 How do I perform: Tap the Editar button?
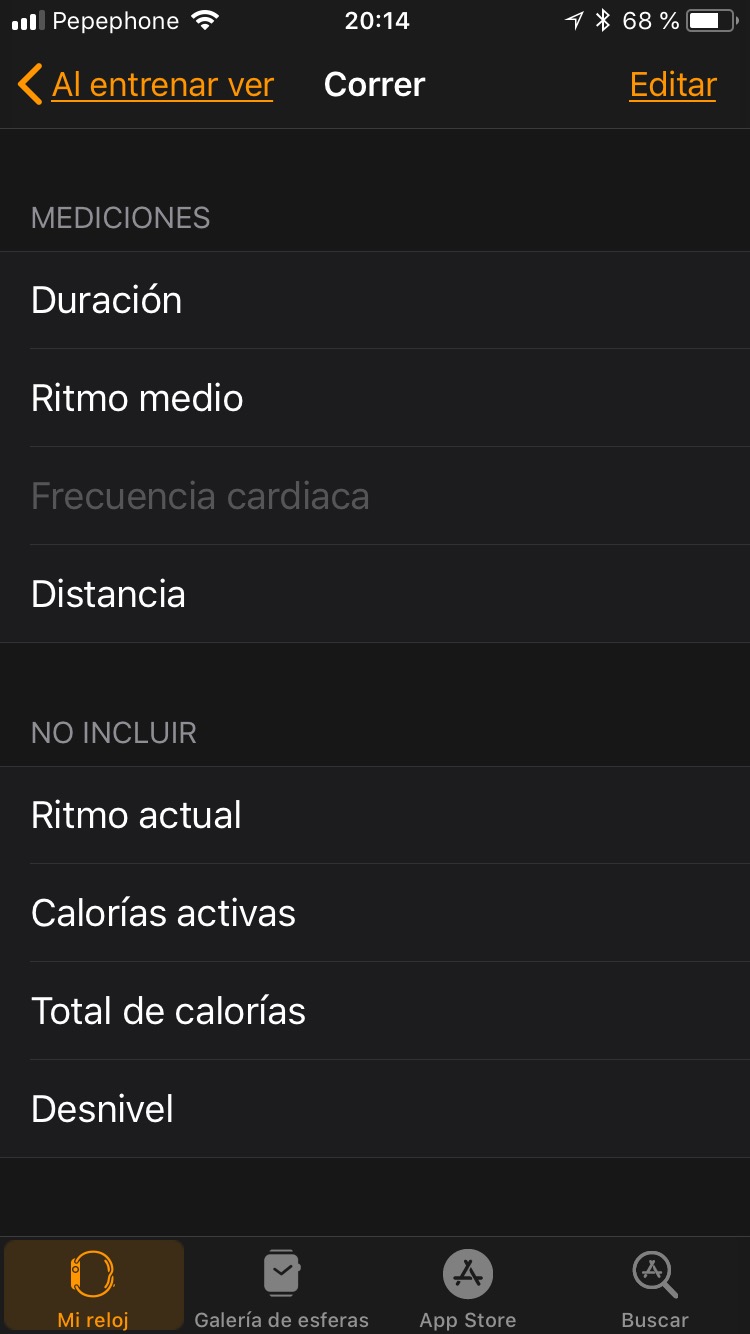[x=673, y=85]
